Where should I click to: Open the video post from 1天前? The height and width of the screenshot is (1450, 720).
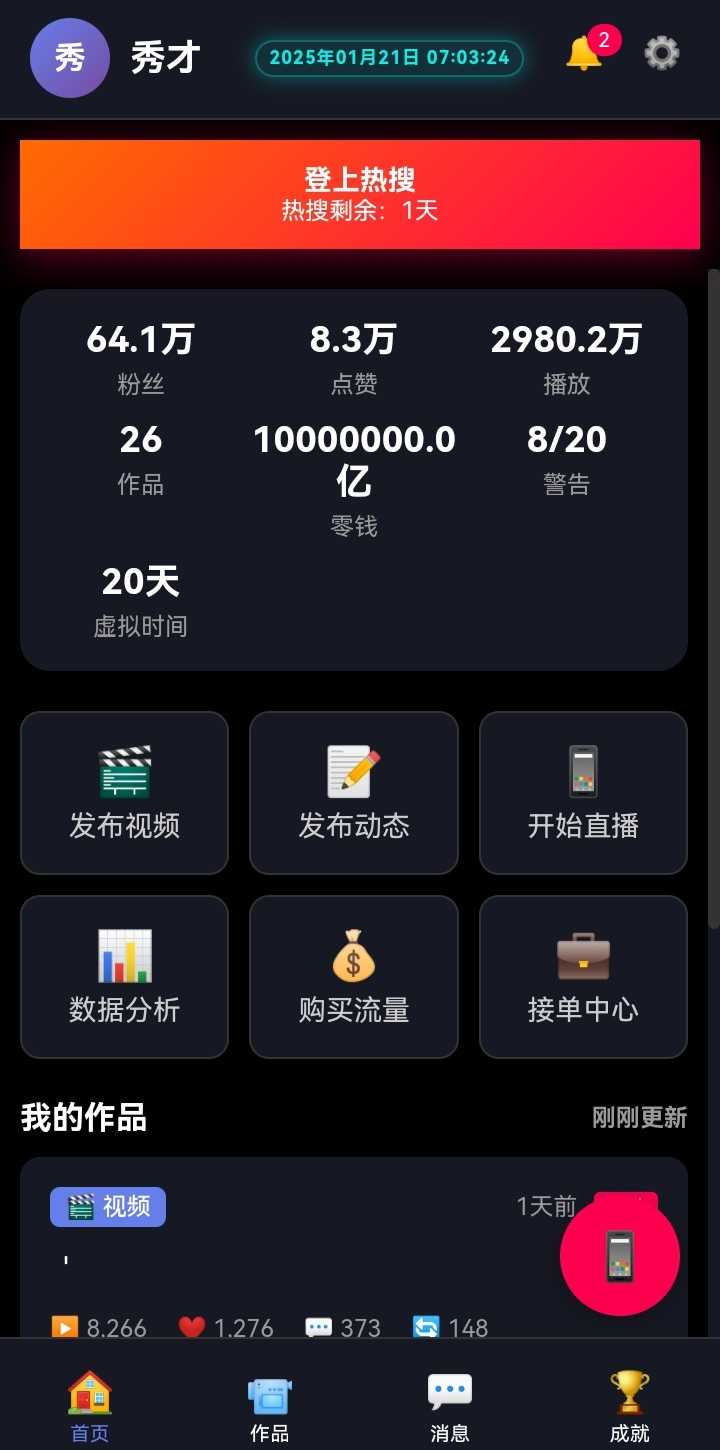tap(300, 1260)
